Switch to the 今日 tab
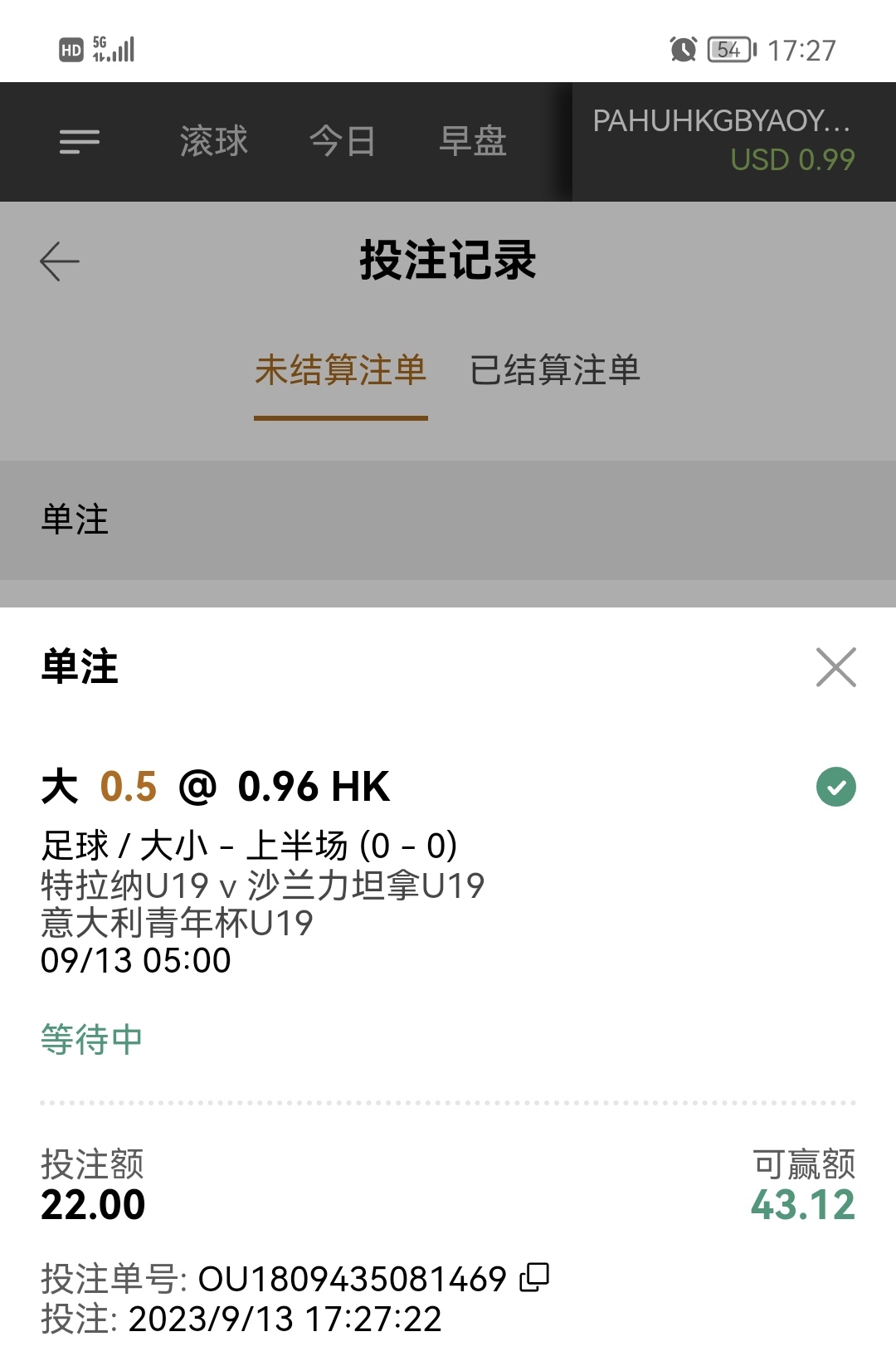 click(x=342, y=142)
